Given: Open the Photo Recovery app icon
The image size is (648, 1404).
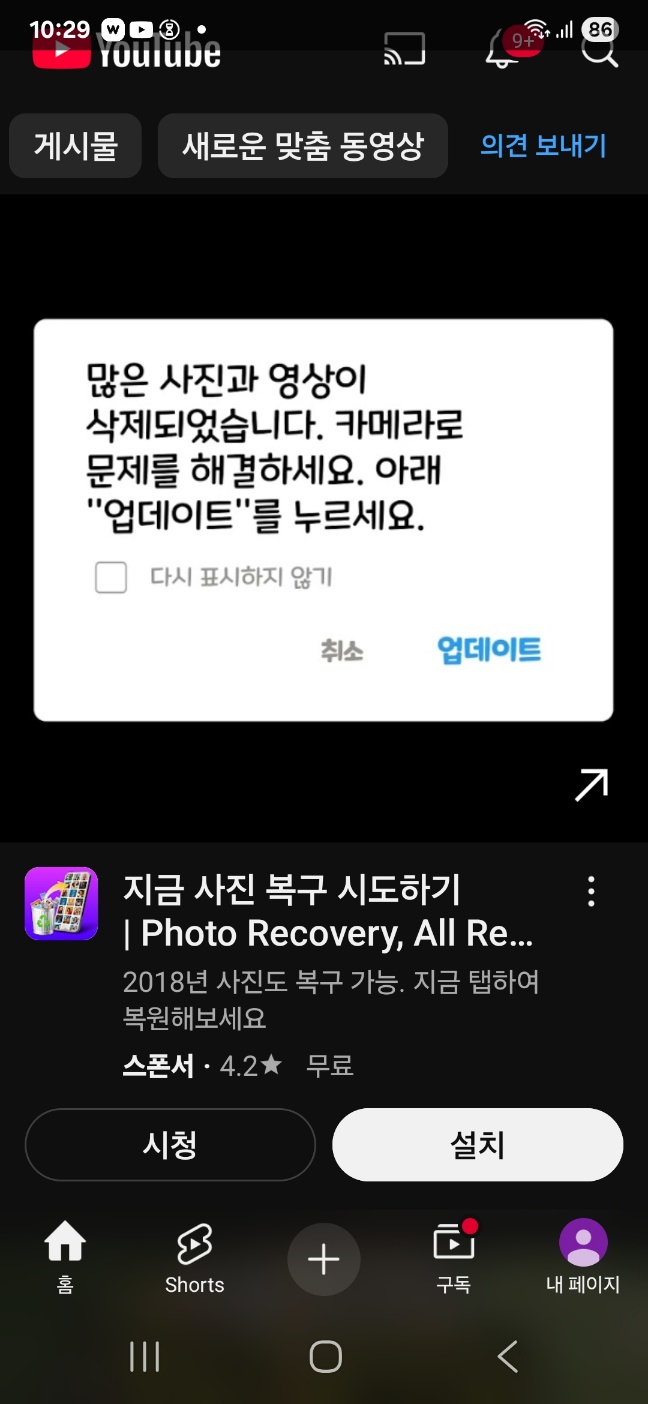Looking at the screenshot, I should (x=61, y=903).
